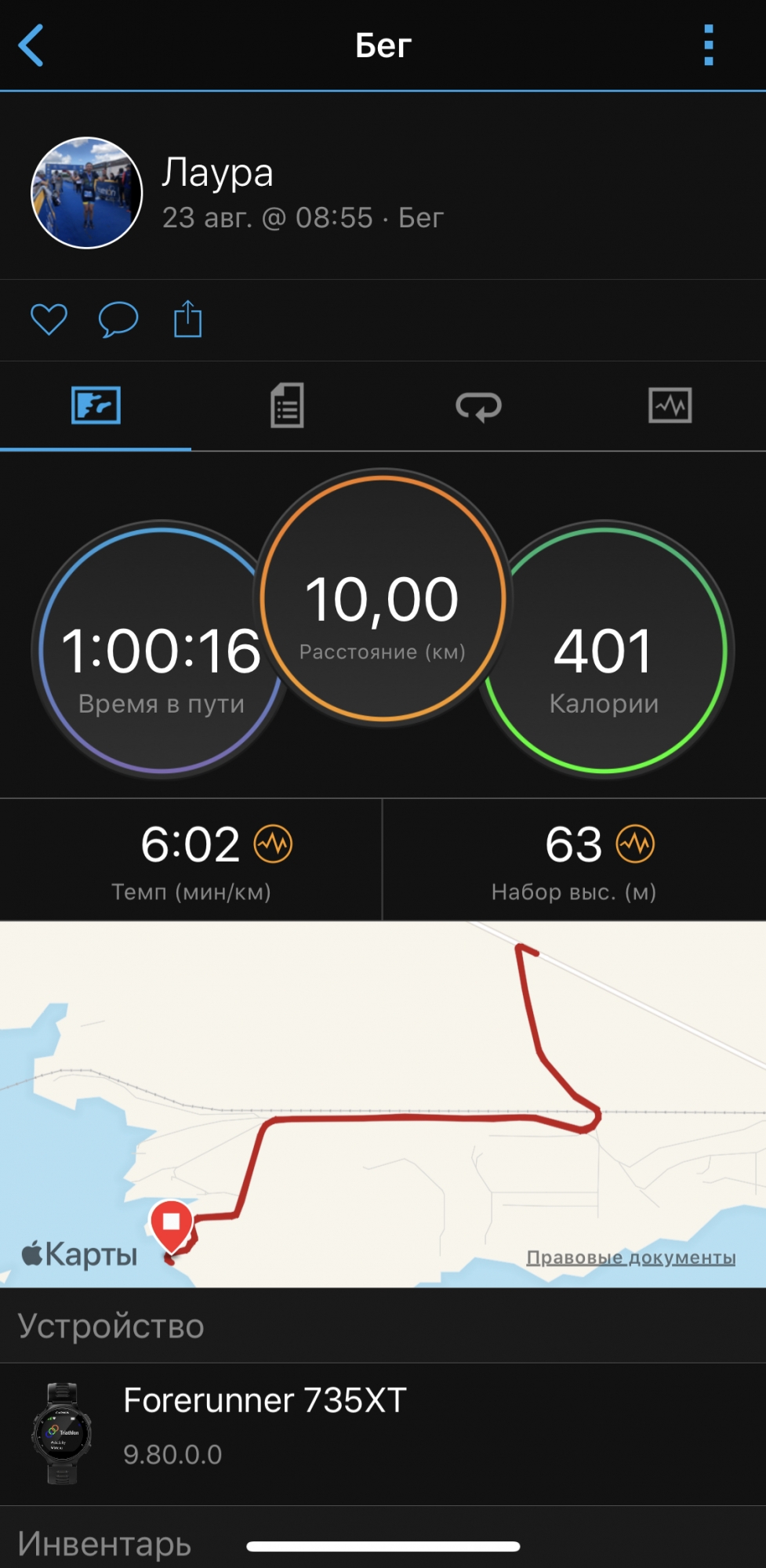Switch to the charts tab
Image resolution: width=766 pixels, height=1568 pixels.
click(x=670, y=405)
